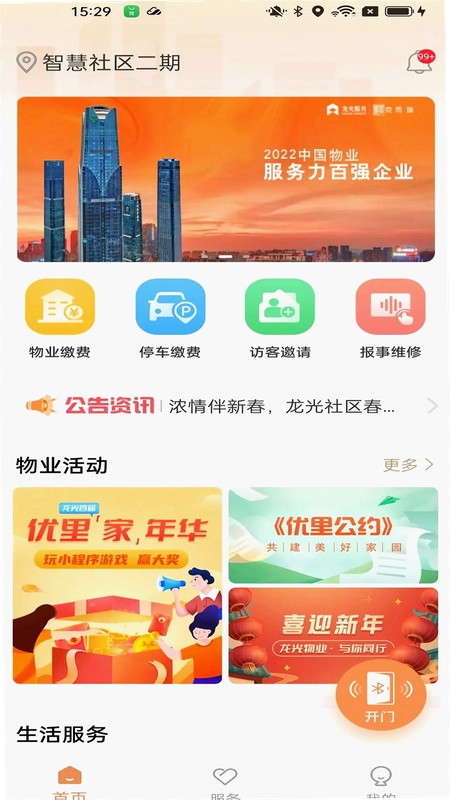Viewport: 450px width, 800px height.
Task: Open the 喜迎新年 card
Action: point(333,635)
